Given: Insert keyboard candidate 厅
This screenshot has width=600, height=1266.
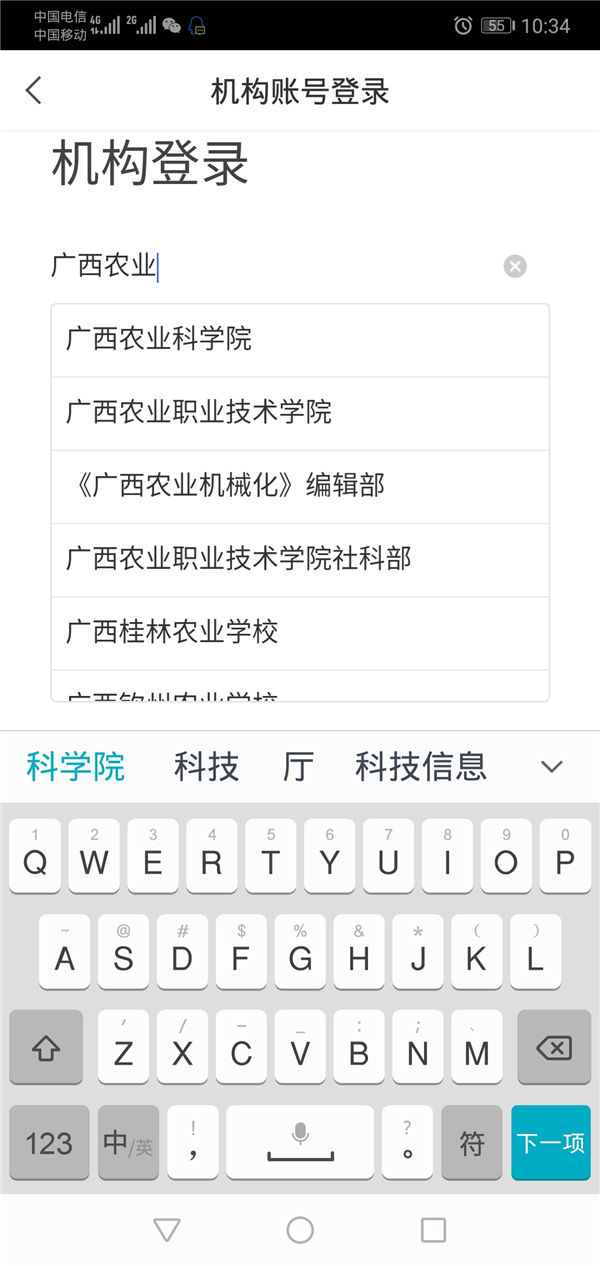Looking at the screenshot, I should tap(297, 767).
